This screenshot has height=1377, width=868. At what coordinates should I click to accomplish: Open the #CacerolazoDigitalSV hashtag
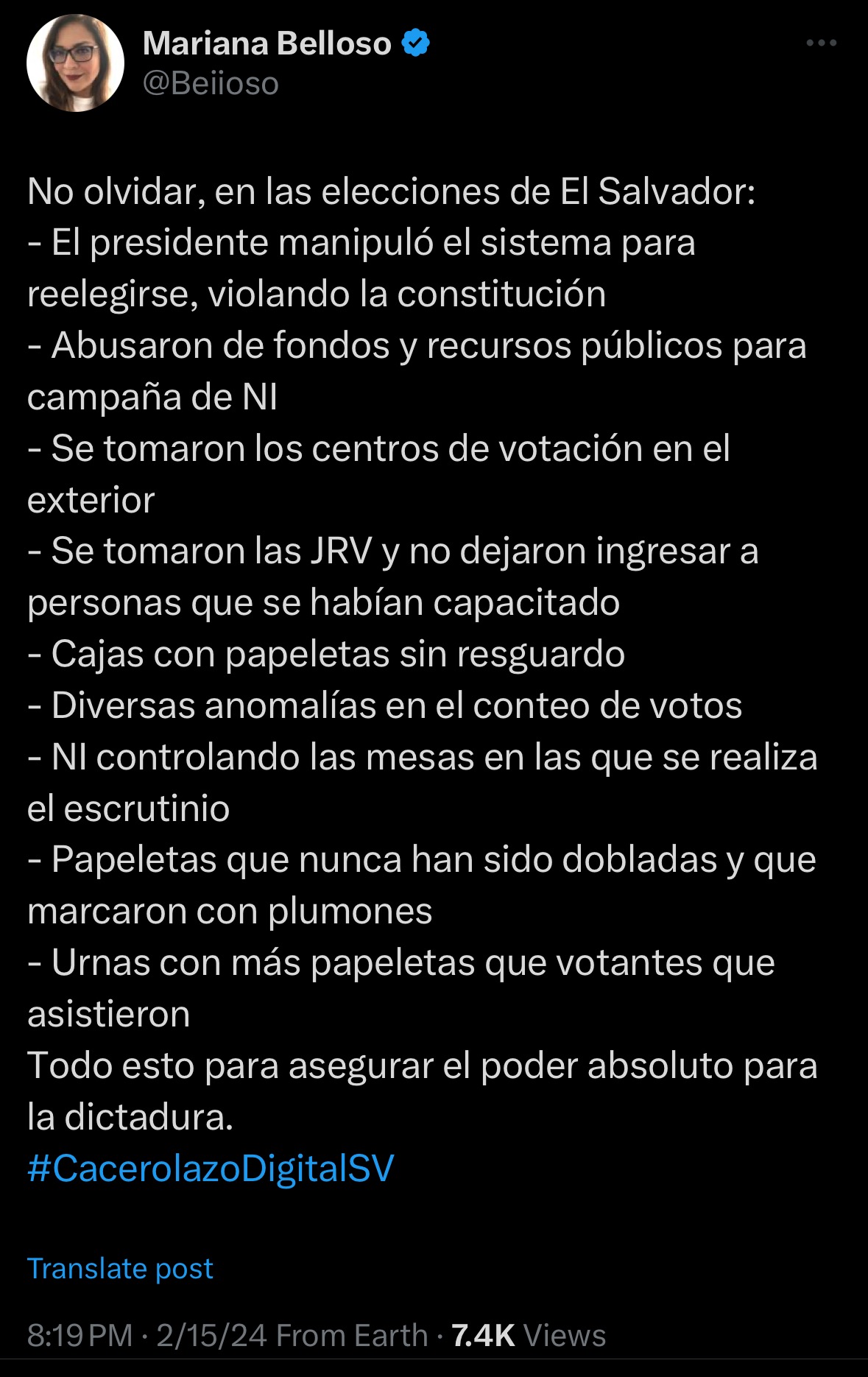point(211,1169)
